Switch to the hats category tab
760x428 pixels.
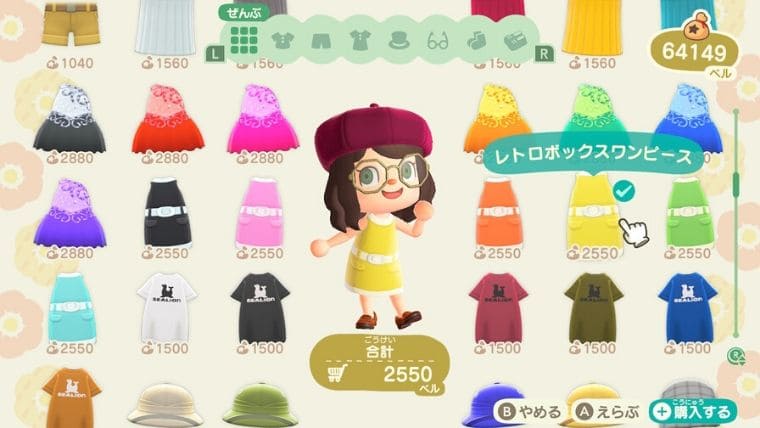(398, 42)
